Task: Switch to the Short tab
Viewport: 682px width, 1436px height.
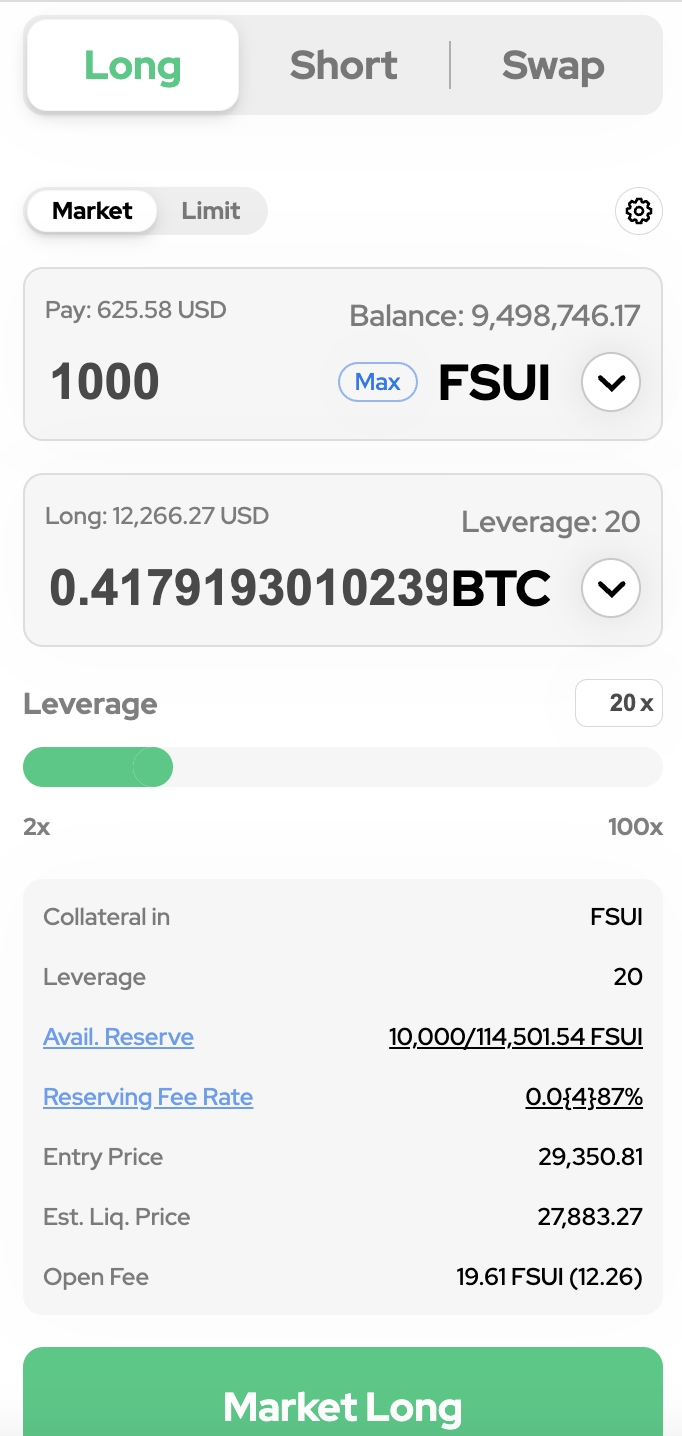Action: pos(343,66)
